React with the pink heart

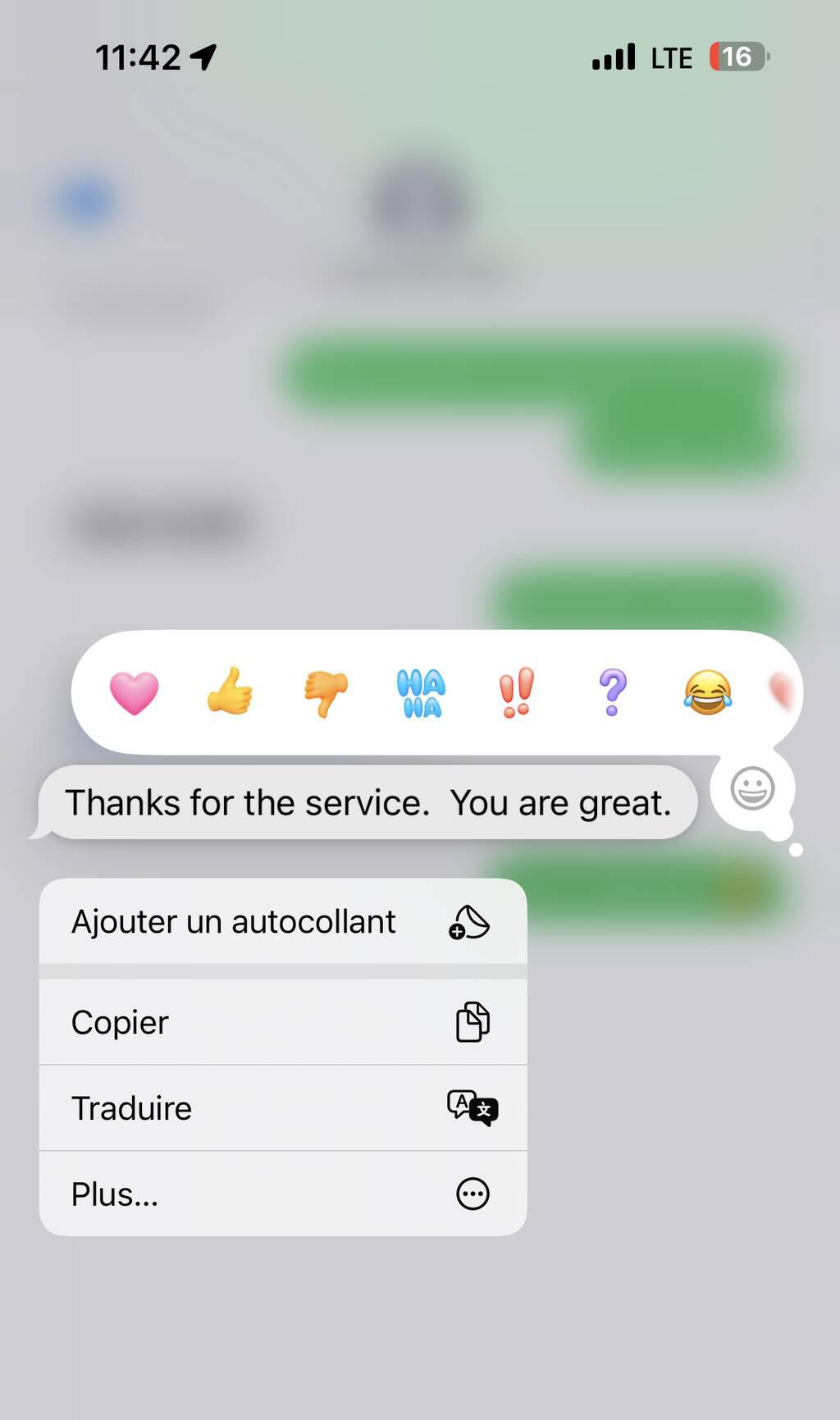pyautogui.click(x=134, y=692)
